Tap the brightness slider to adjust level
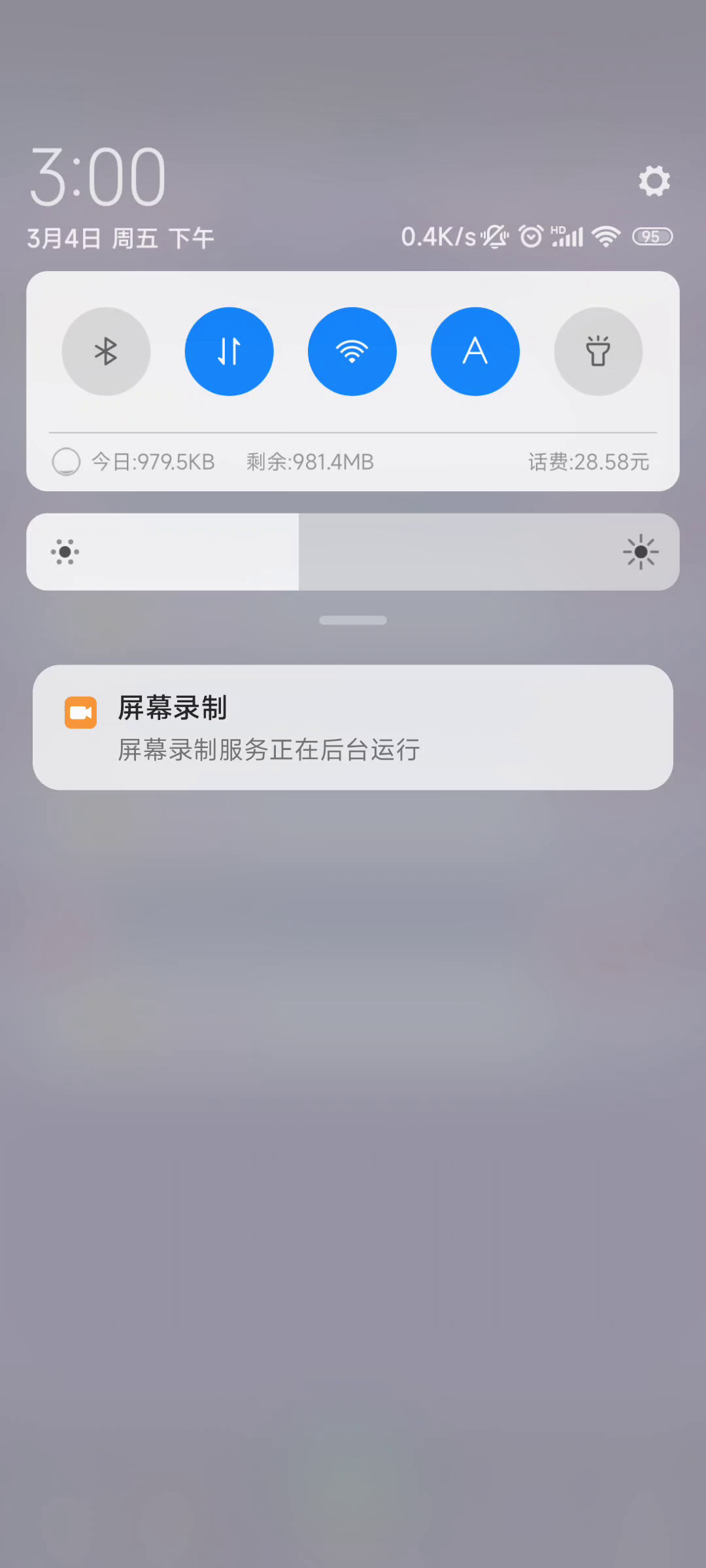 click(x=353, y=552)
